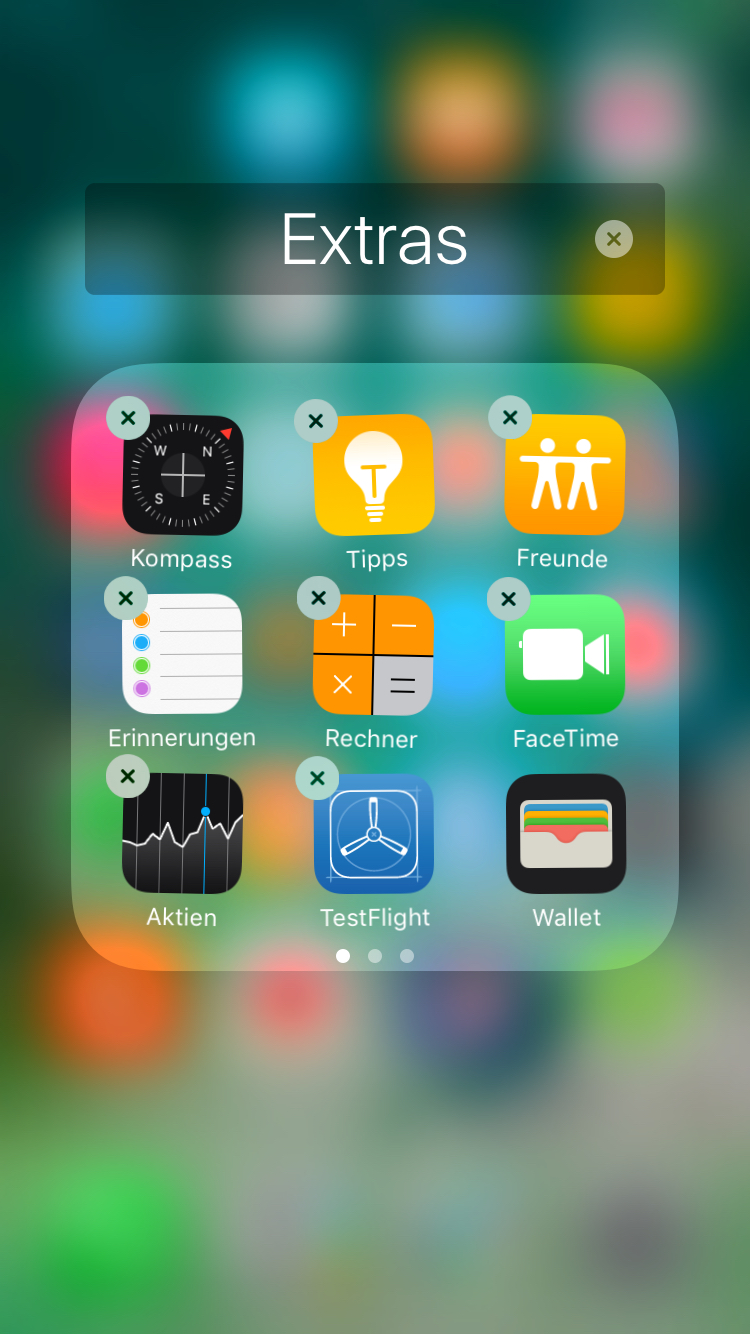This screenshot has width=750, height=1334.
Task: Tap the folder page indicator dots
Action: [375, 956]
